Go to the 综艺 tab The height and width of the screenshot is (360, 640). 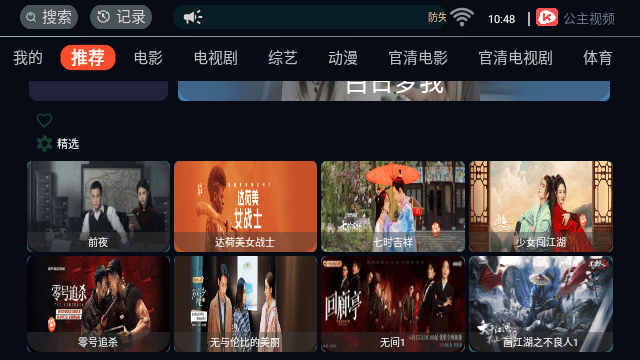coord(282,58)
